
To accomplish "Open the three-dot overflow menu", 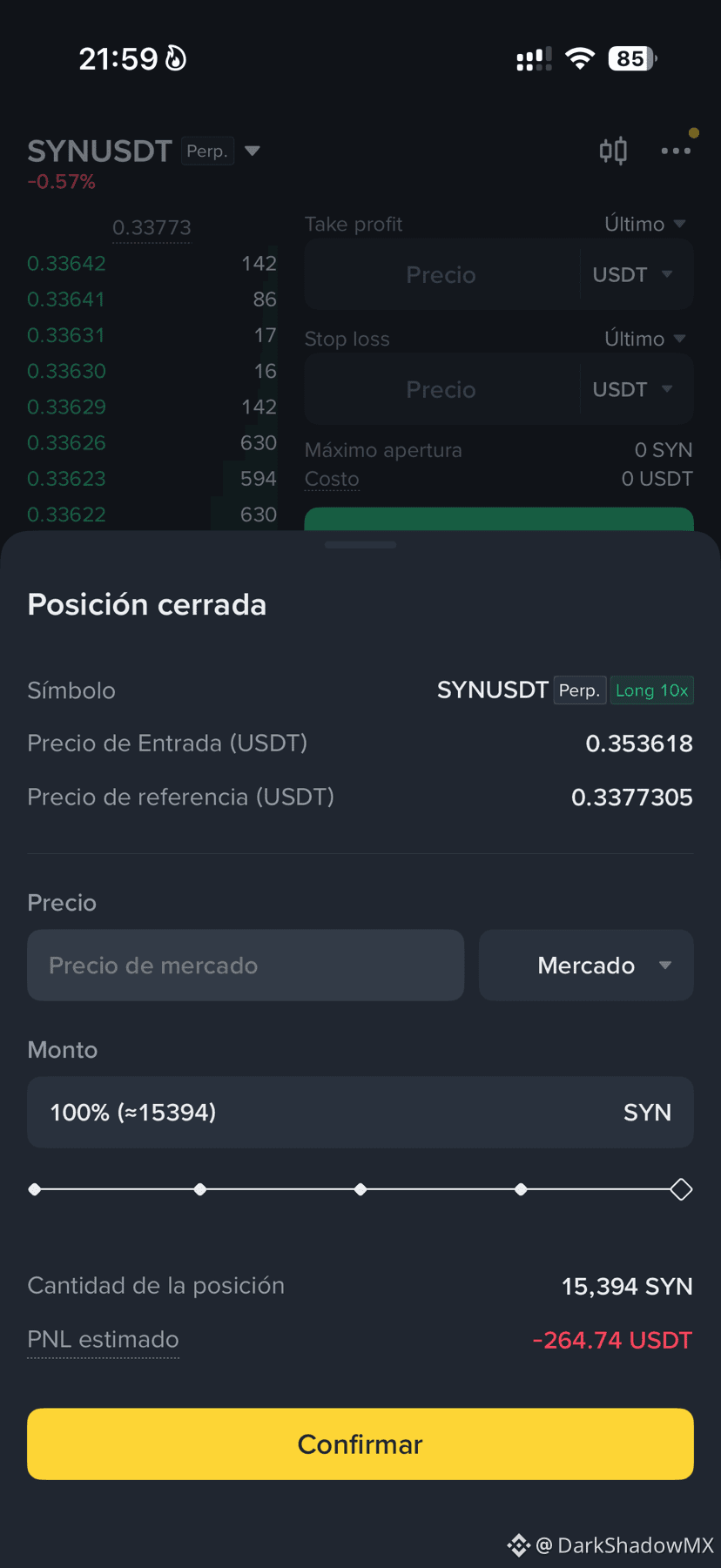I will click(676, 151).
